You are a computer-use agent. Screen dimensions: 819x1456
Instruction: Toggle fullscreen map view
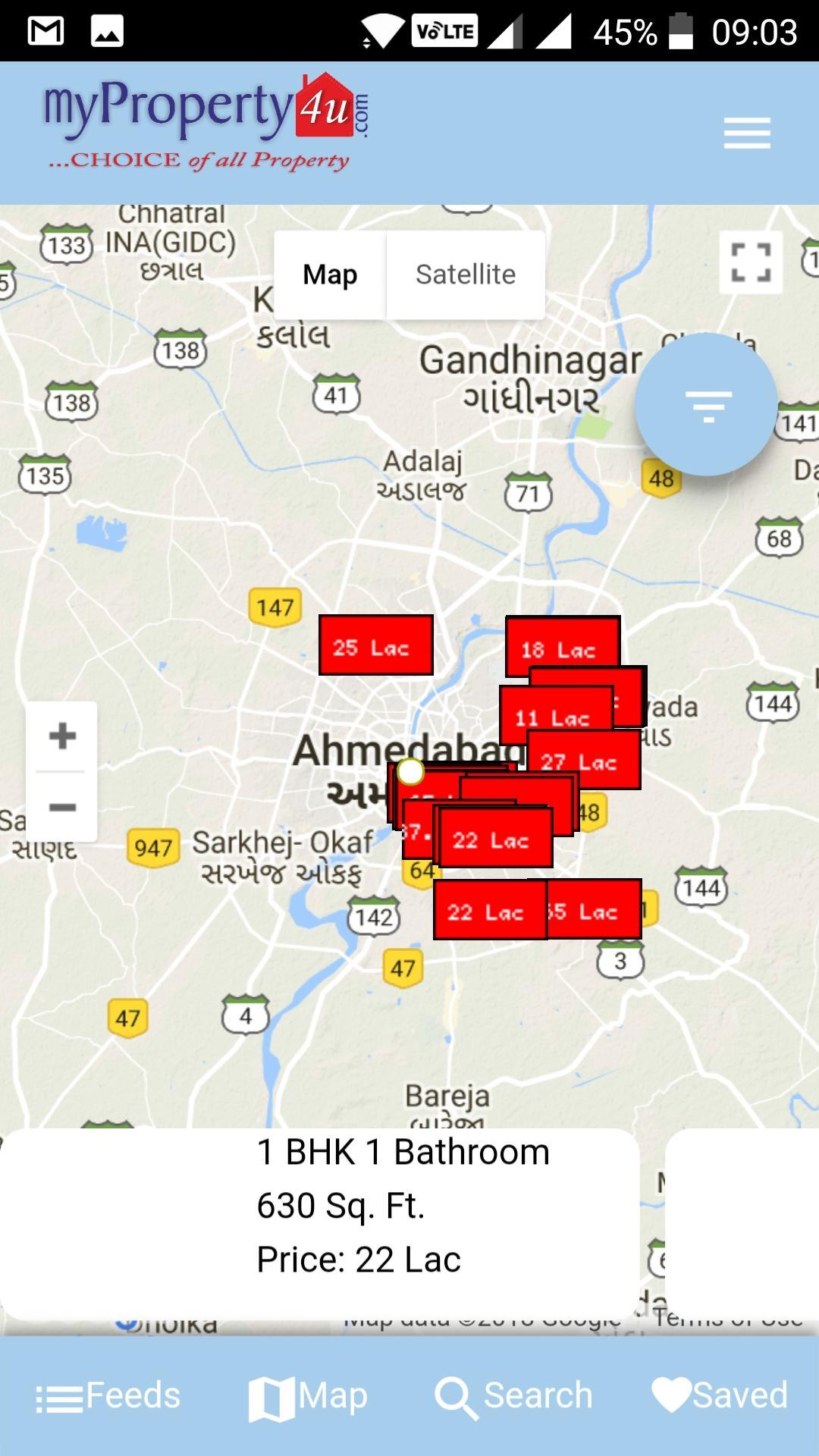tap(751, 262)
